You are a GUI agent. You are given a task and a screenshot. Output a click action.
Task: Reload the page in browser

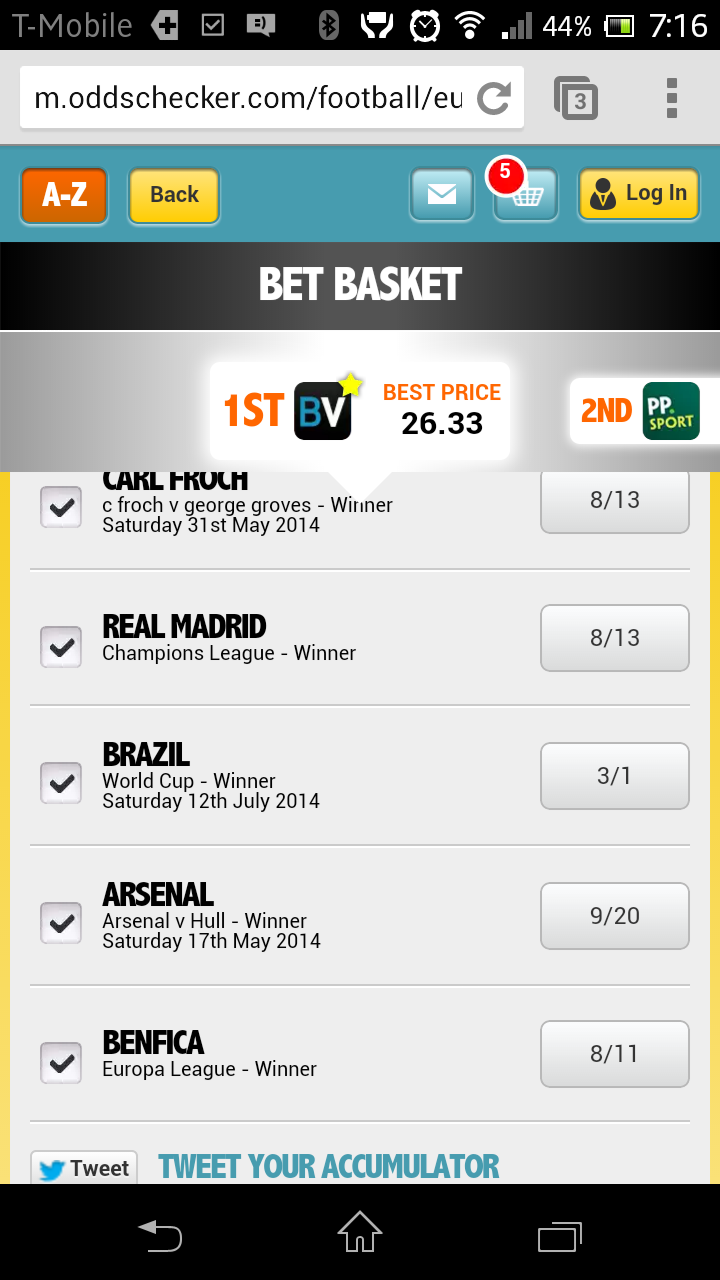tap(493, 98)
